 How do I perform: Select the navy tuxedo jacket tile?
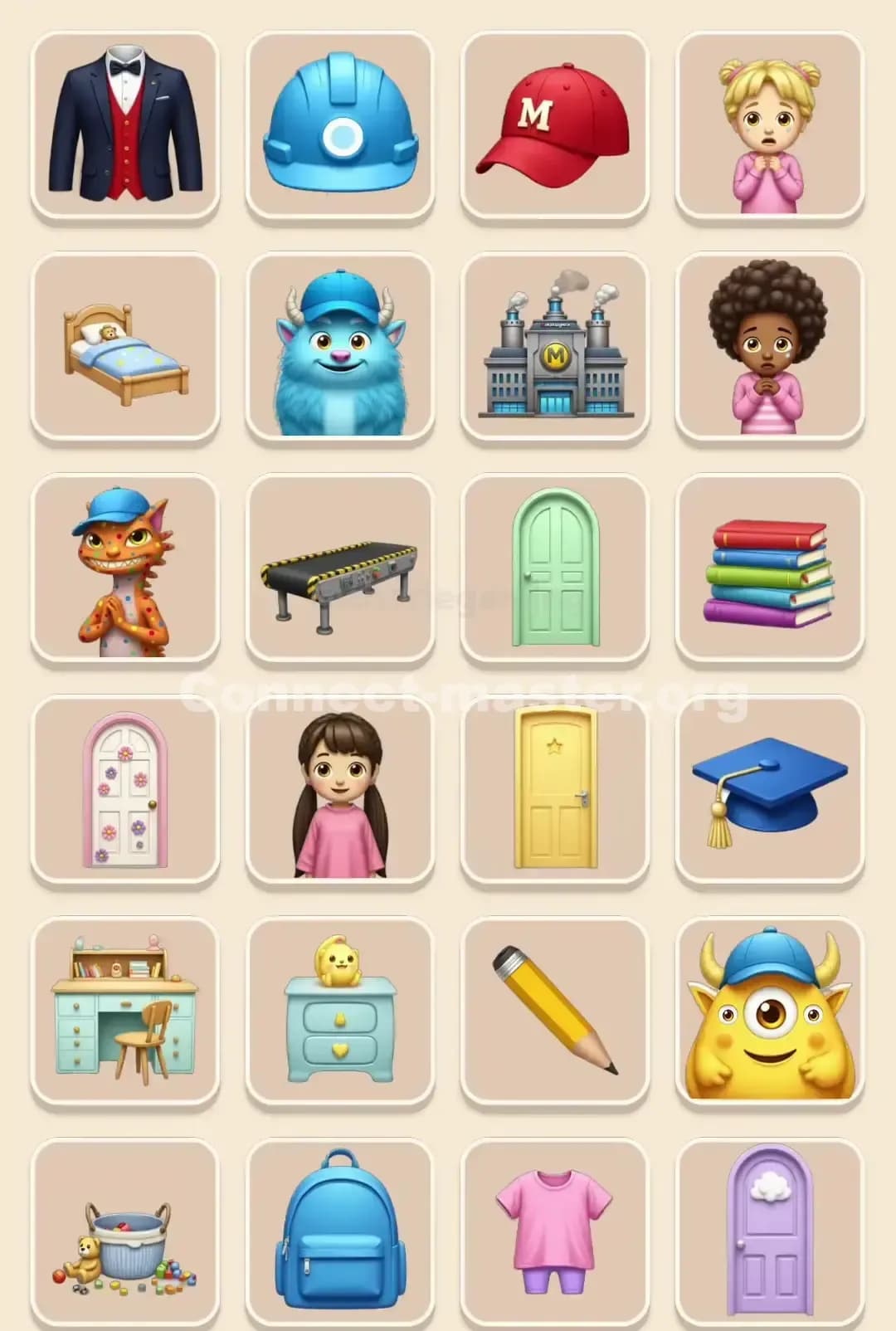pos(125,125)
